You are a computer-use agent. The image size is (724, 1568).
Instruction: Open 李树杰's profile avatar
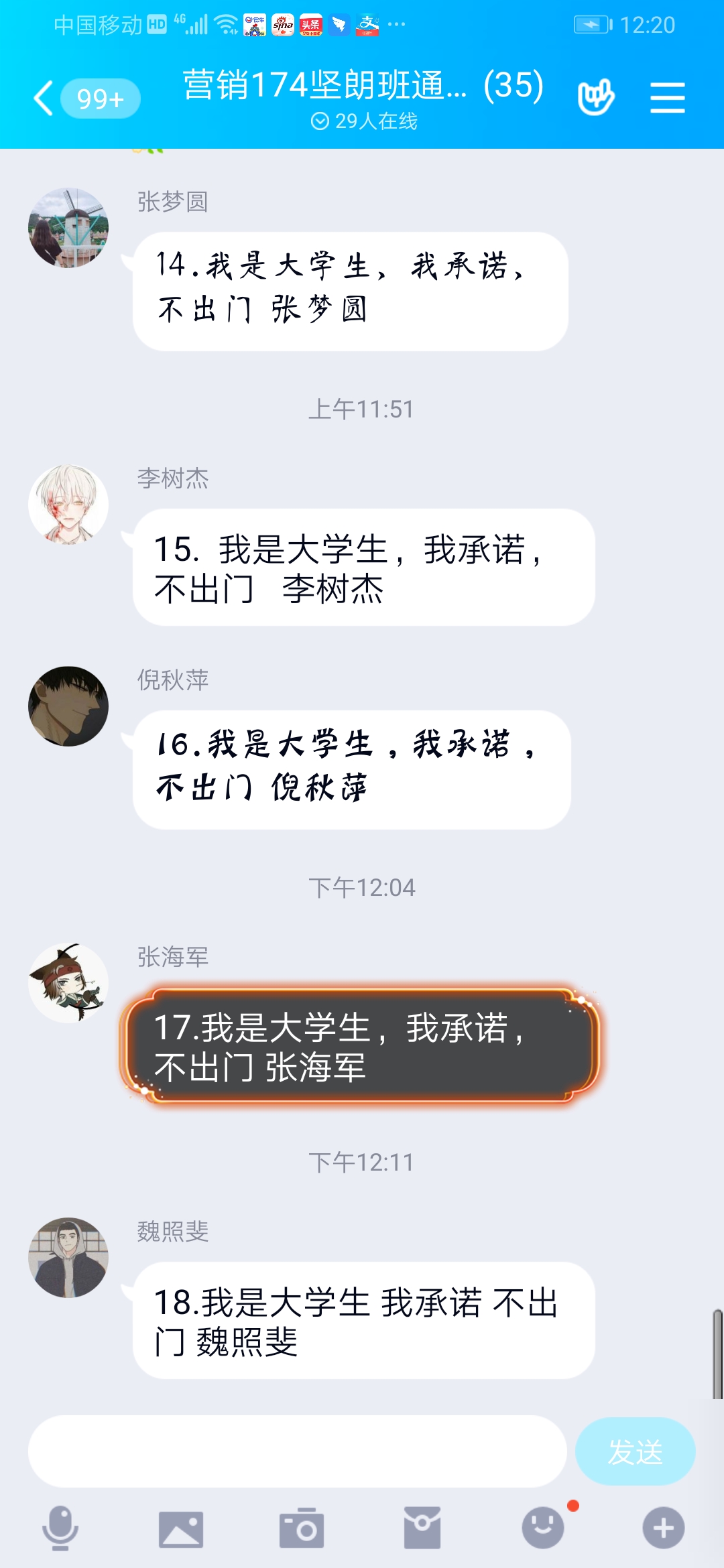tap(68, 505)
